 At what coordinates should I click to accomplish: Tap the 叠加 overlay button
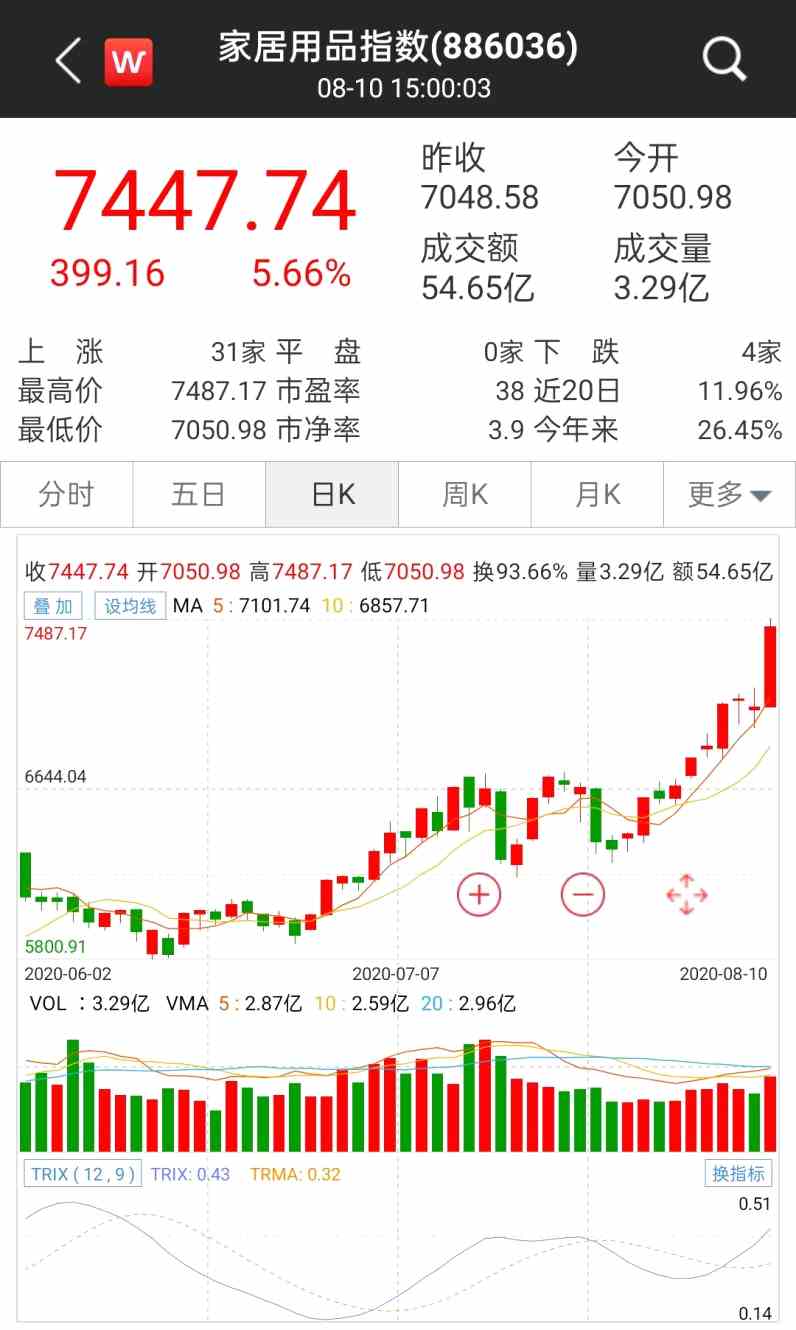(54, 606)
